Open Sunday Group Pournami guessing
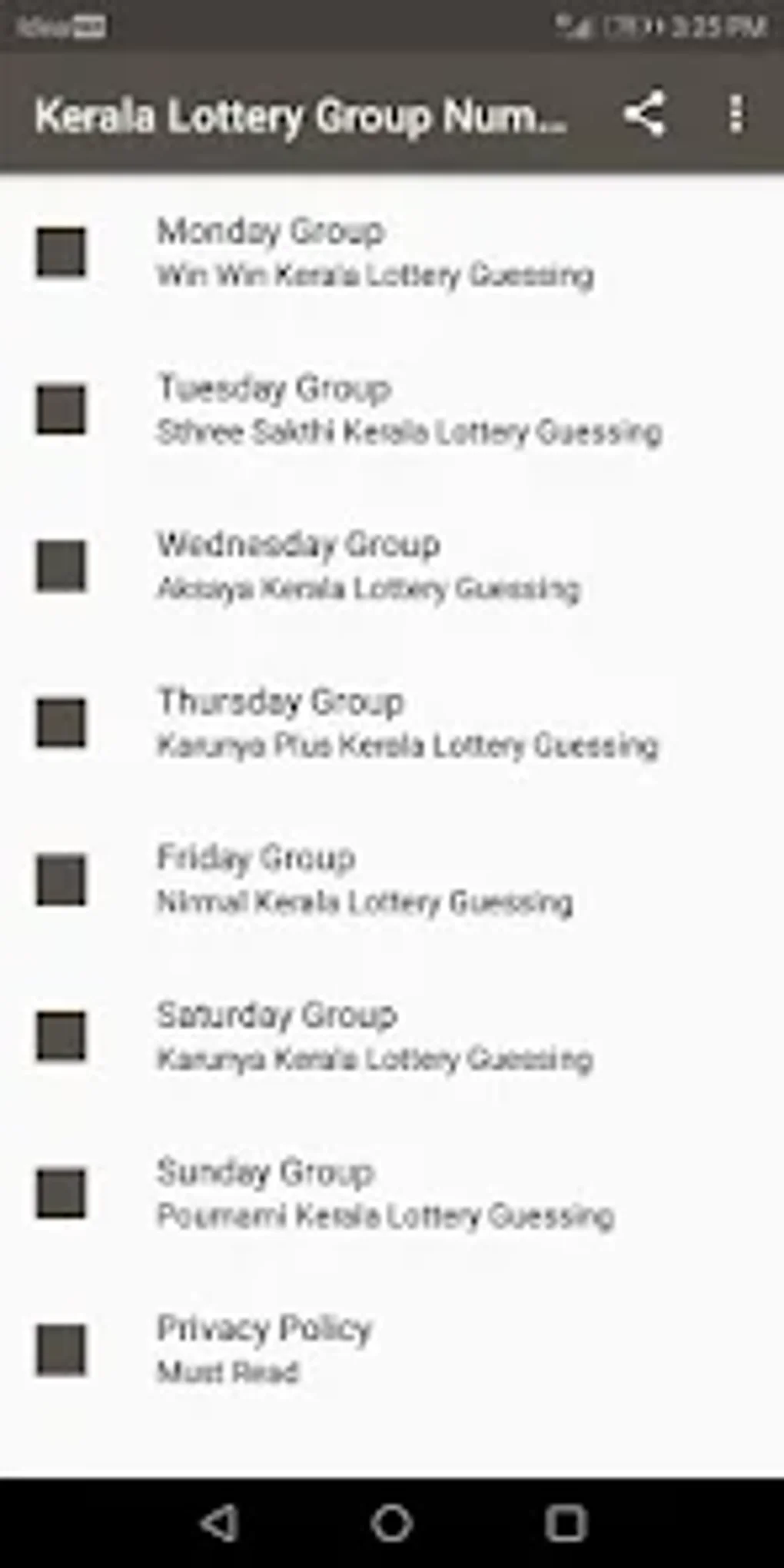This screenshot has width=784, height=1568. [392, 1193]
